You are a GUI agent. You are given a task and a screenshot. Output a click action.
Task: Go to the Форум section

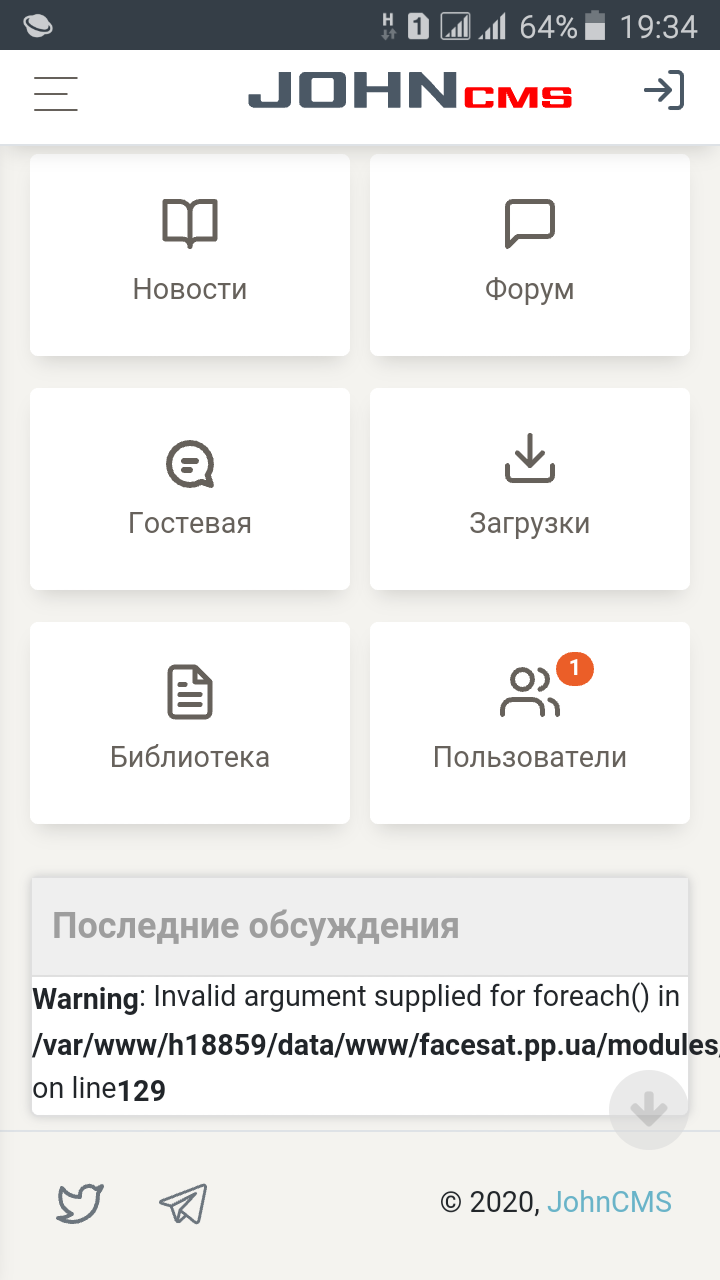[x=529, y=254]
